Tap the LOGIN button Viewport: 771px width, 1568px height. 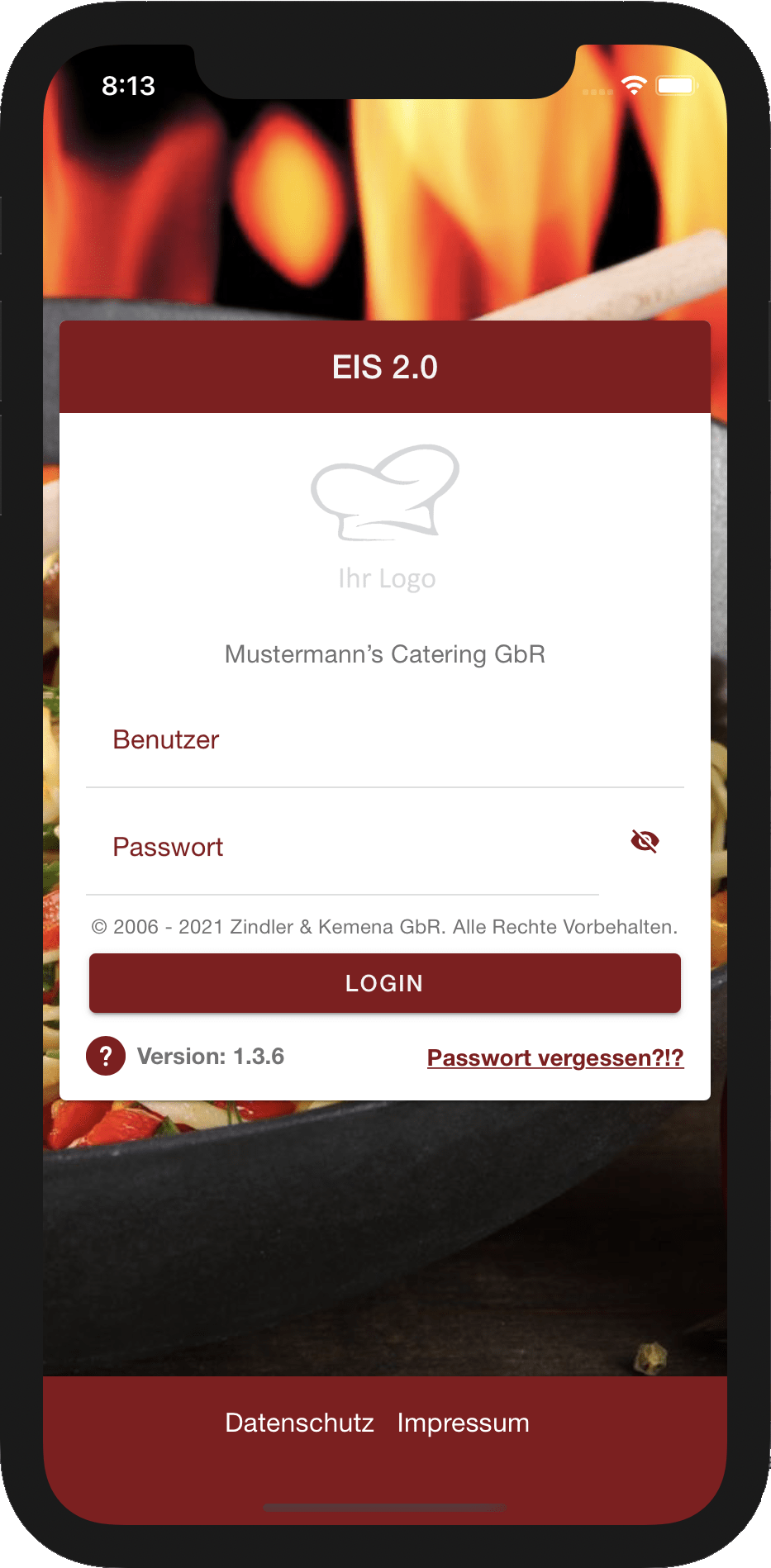385,983
